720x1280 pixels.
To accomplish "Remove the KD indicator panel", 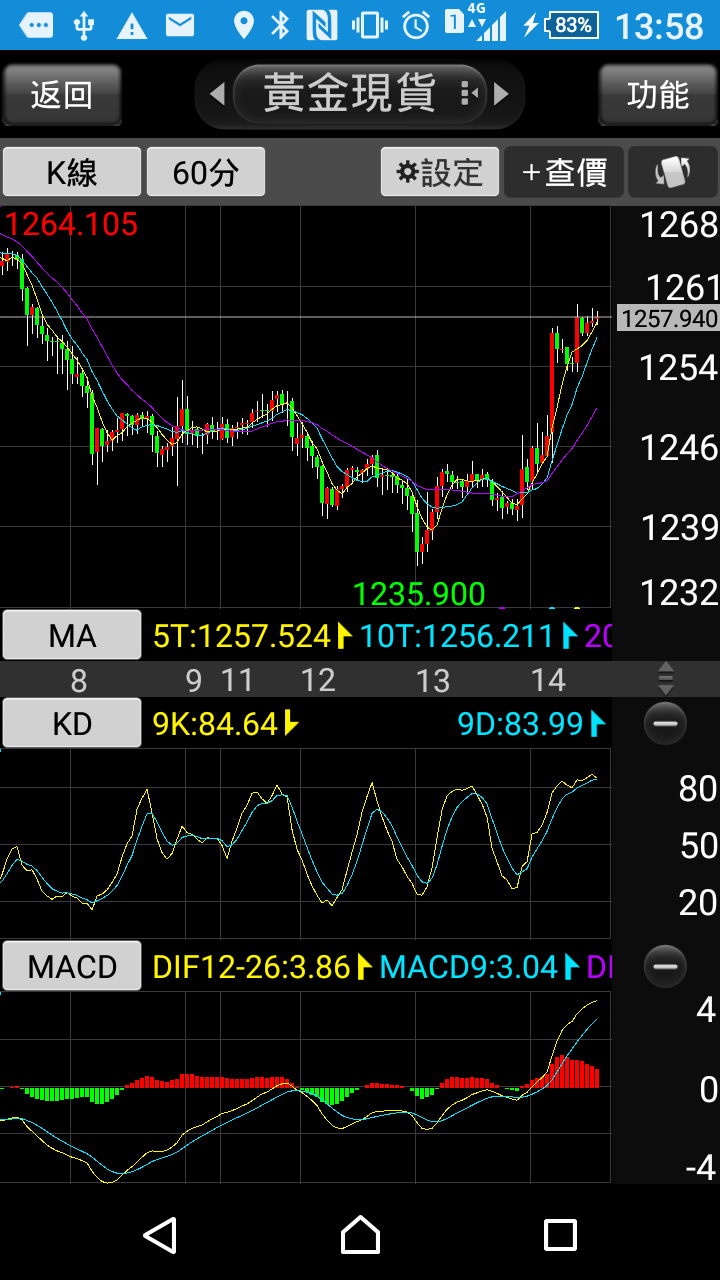I will (x=665, y=723).
